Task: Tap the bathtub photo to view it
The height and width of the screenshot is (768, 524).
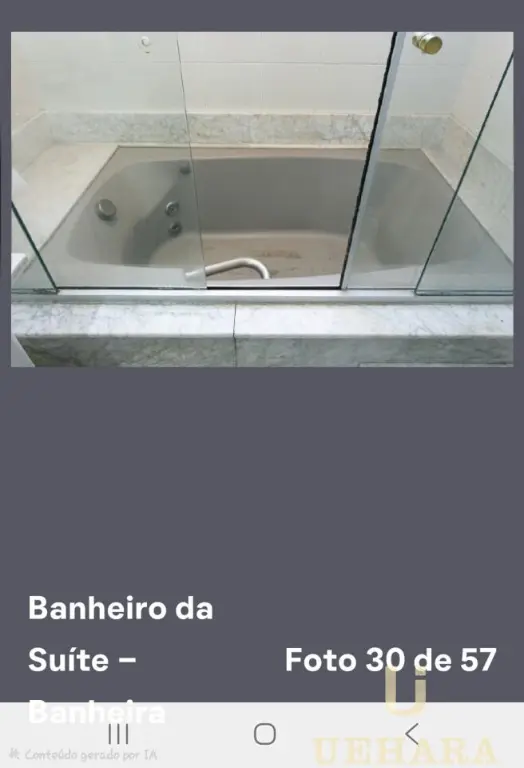Action: click(x=262, y=199)
